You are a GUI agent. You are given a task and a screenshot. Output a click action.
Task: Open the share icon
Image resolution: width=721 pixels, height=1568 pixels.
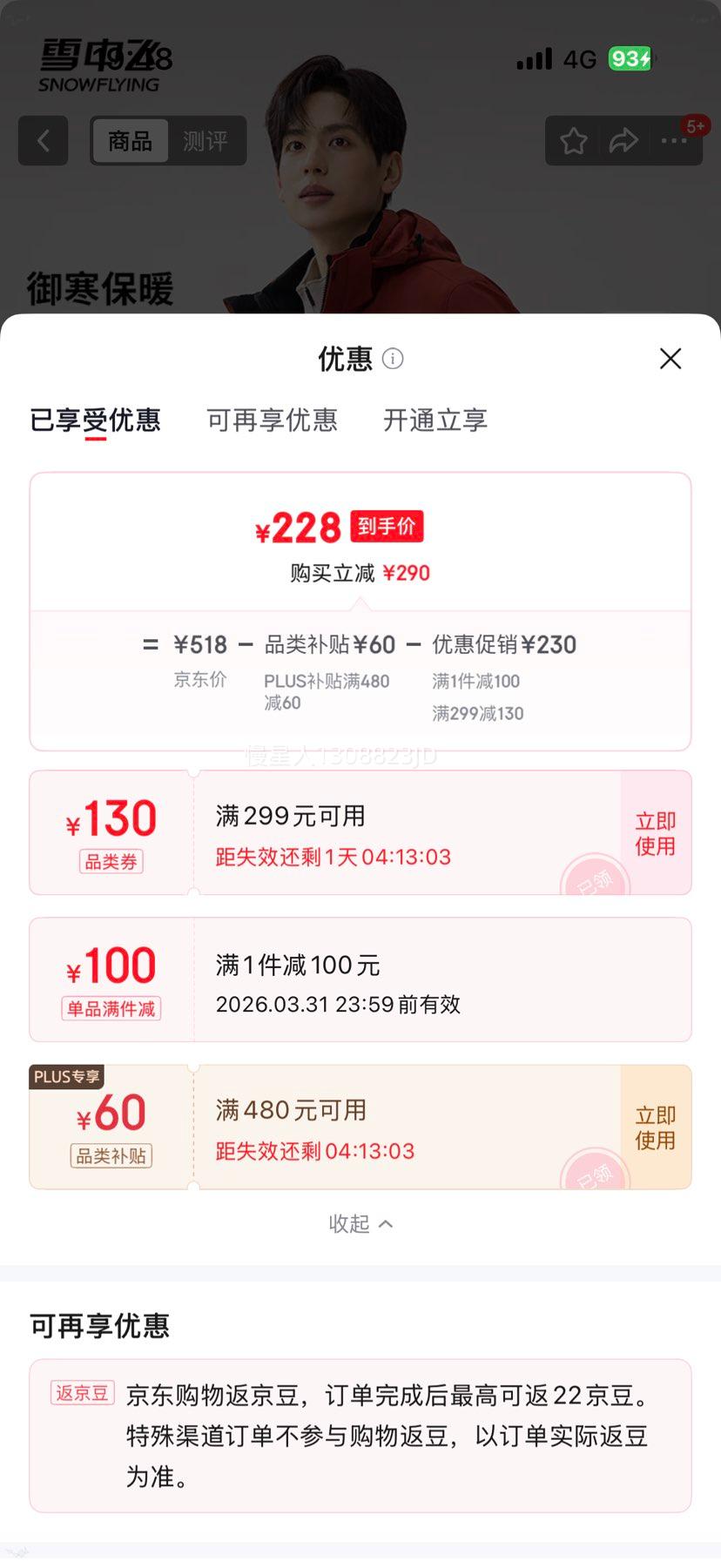(x=623, y=140)
